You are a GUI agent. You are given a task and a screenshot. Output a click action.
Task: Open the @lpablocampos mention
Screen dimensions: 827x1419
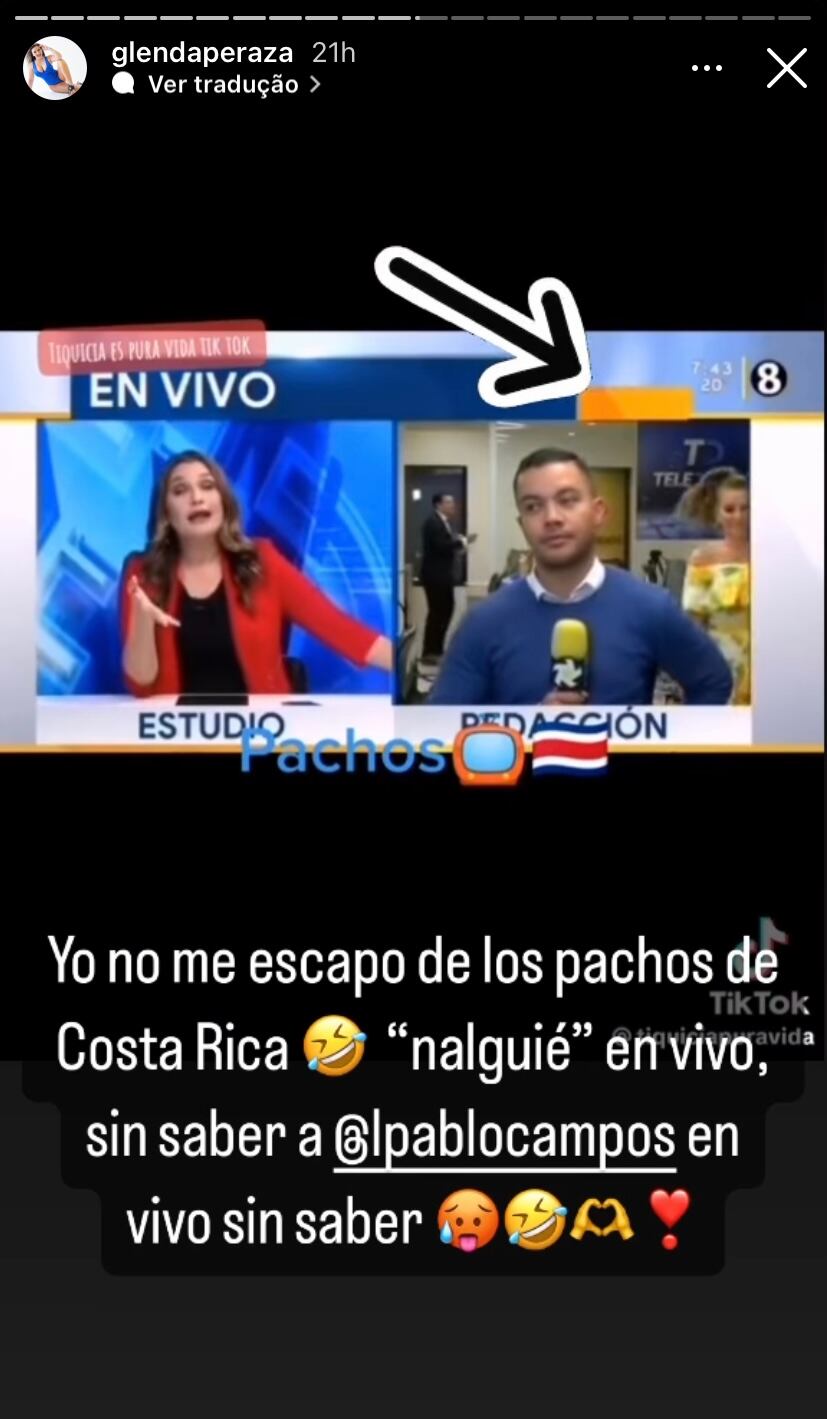[505, 1137]
